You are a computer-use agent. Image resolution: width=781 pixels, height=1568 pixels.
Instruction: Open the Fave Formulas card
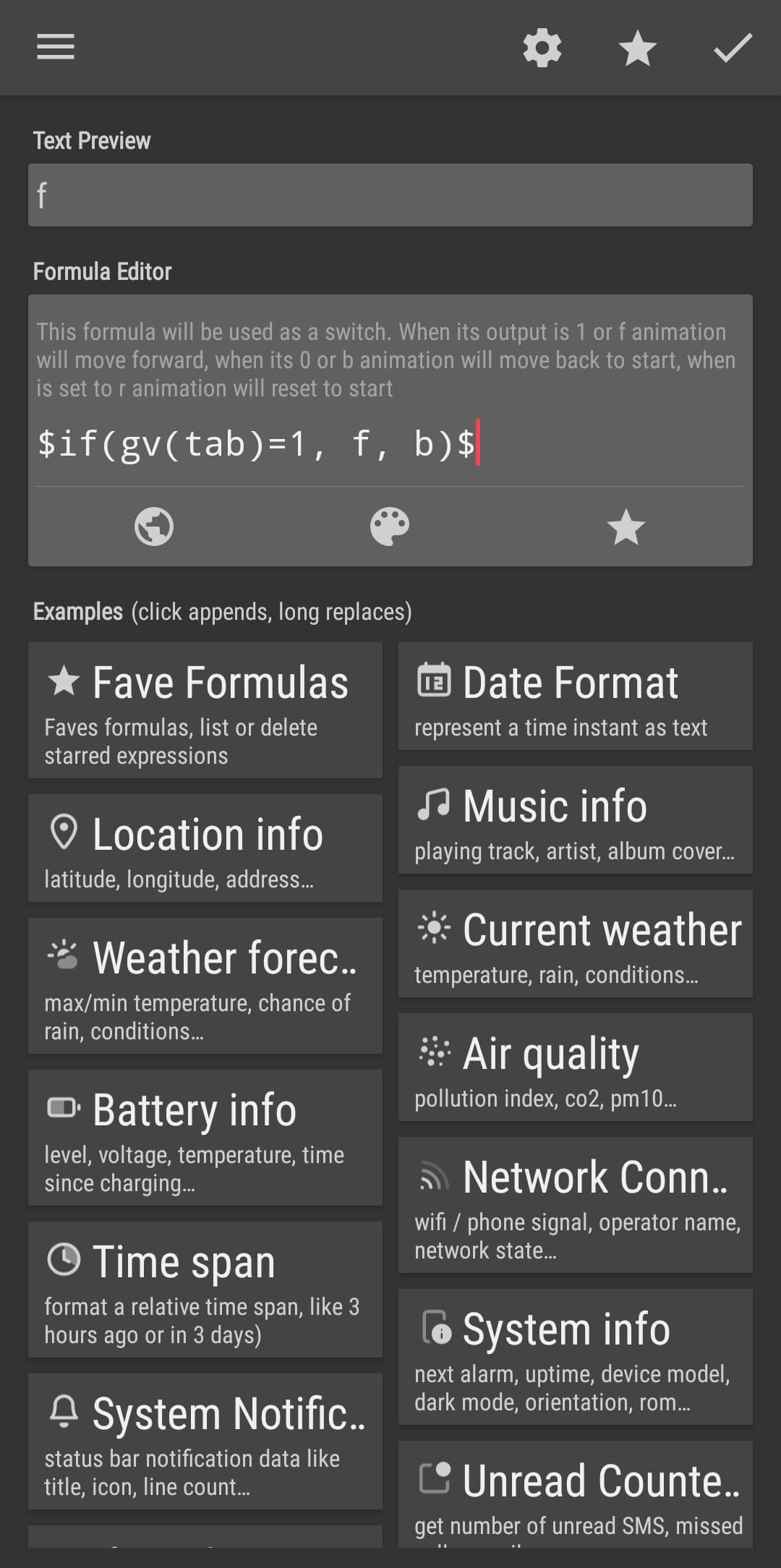[x=205, y=710]
